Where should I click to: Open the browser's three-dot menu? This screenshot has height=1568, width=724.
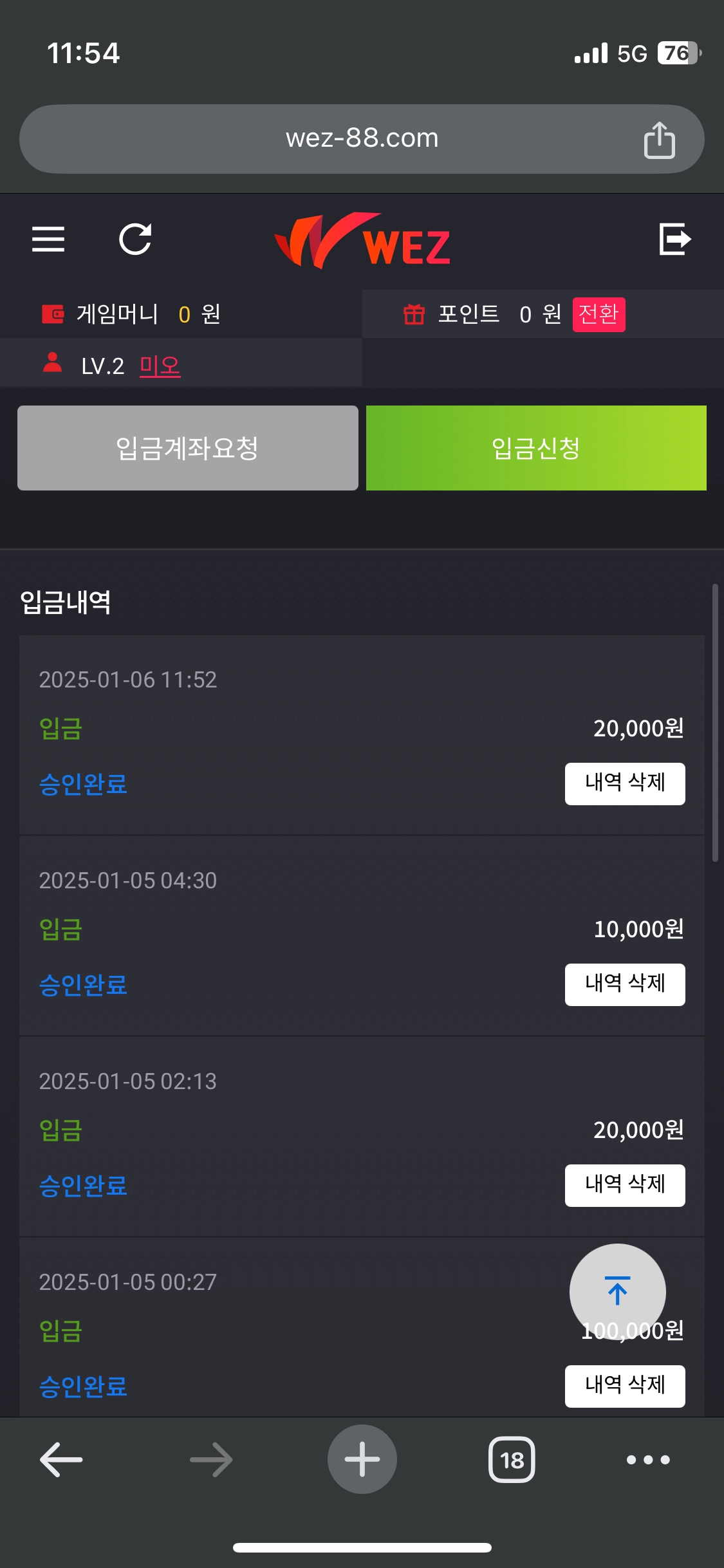648,1459
